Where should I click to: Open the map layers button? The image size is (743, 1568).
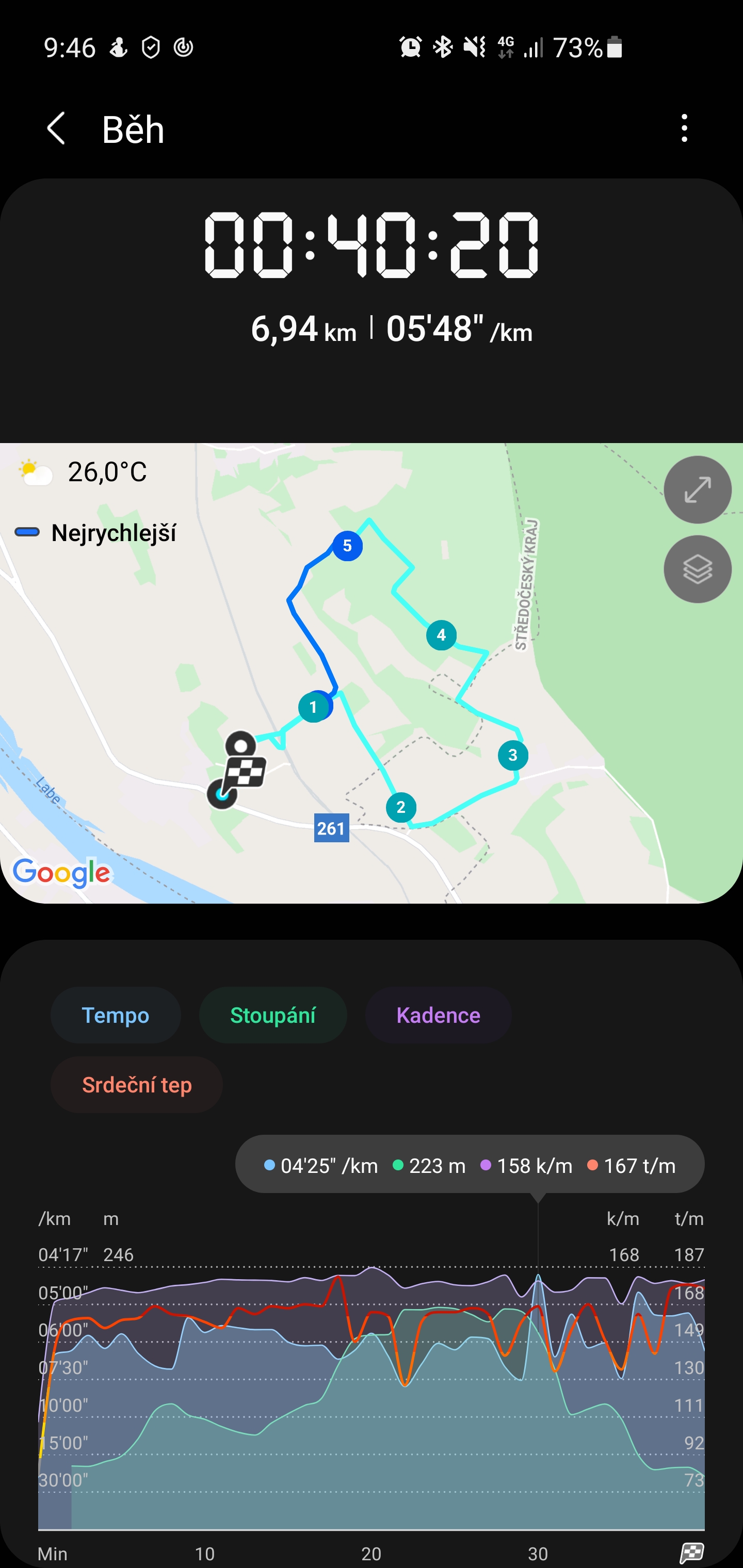click(697, 569)
